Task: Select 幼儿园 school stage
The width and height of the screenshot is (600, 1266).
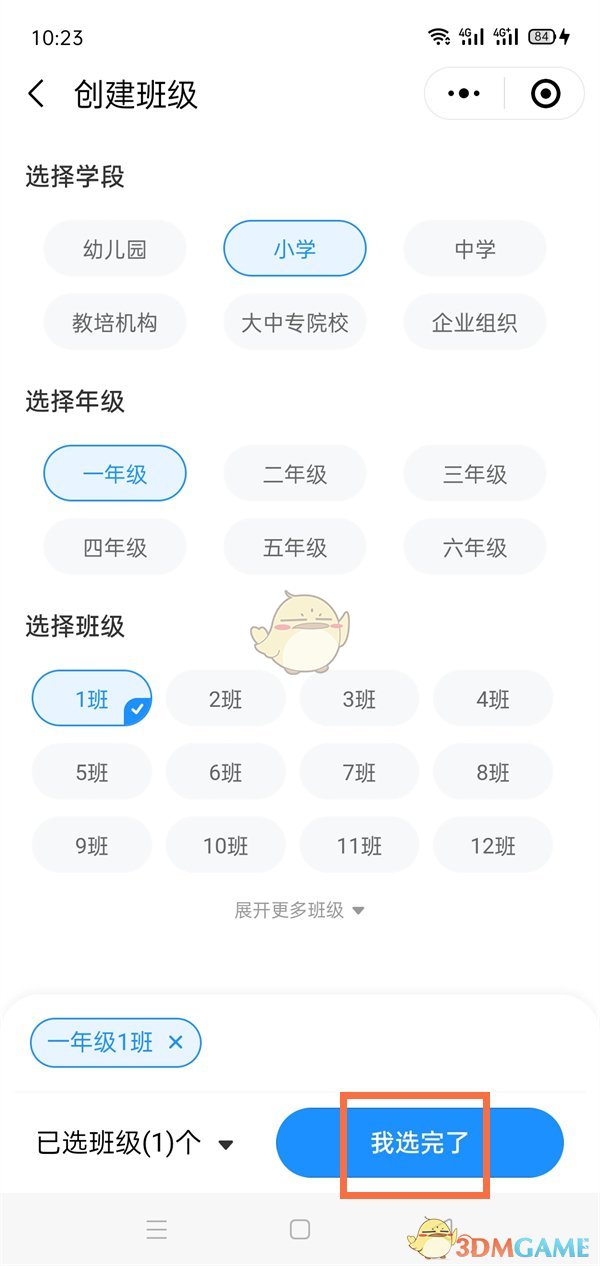Action: tap(115, 249)
